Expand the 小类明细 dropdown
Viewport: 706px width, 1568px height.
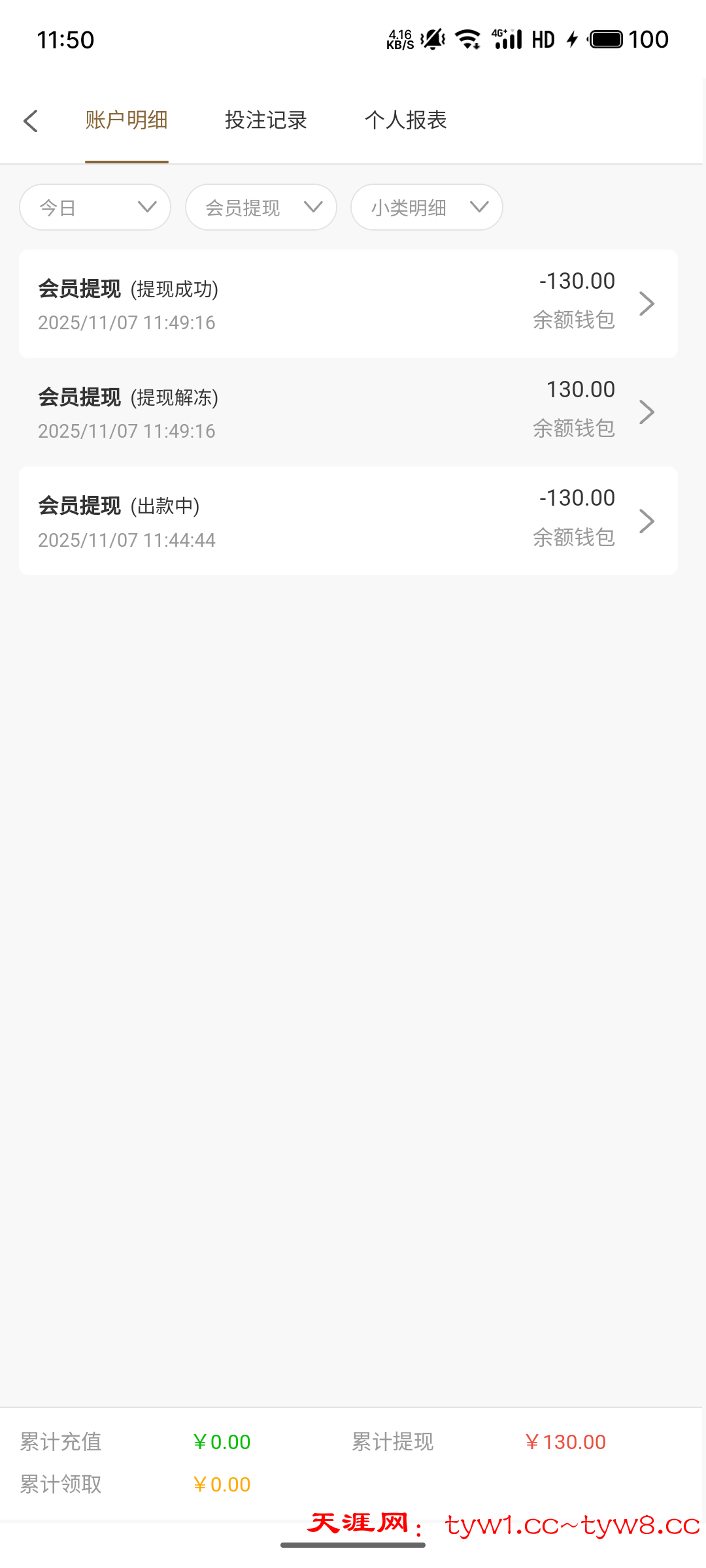click(x=426, y=208)
